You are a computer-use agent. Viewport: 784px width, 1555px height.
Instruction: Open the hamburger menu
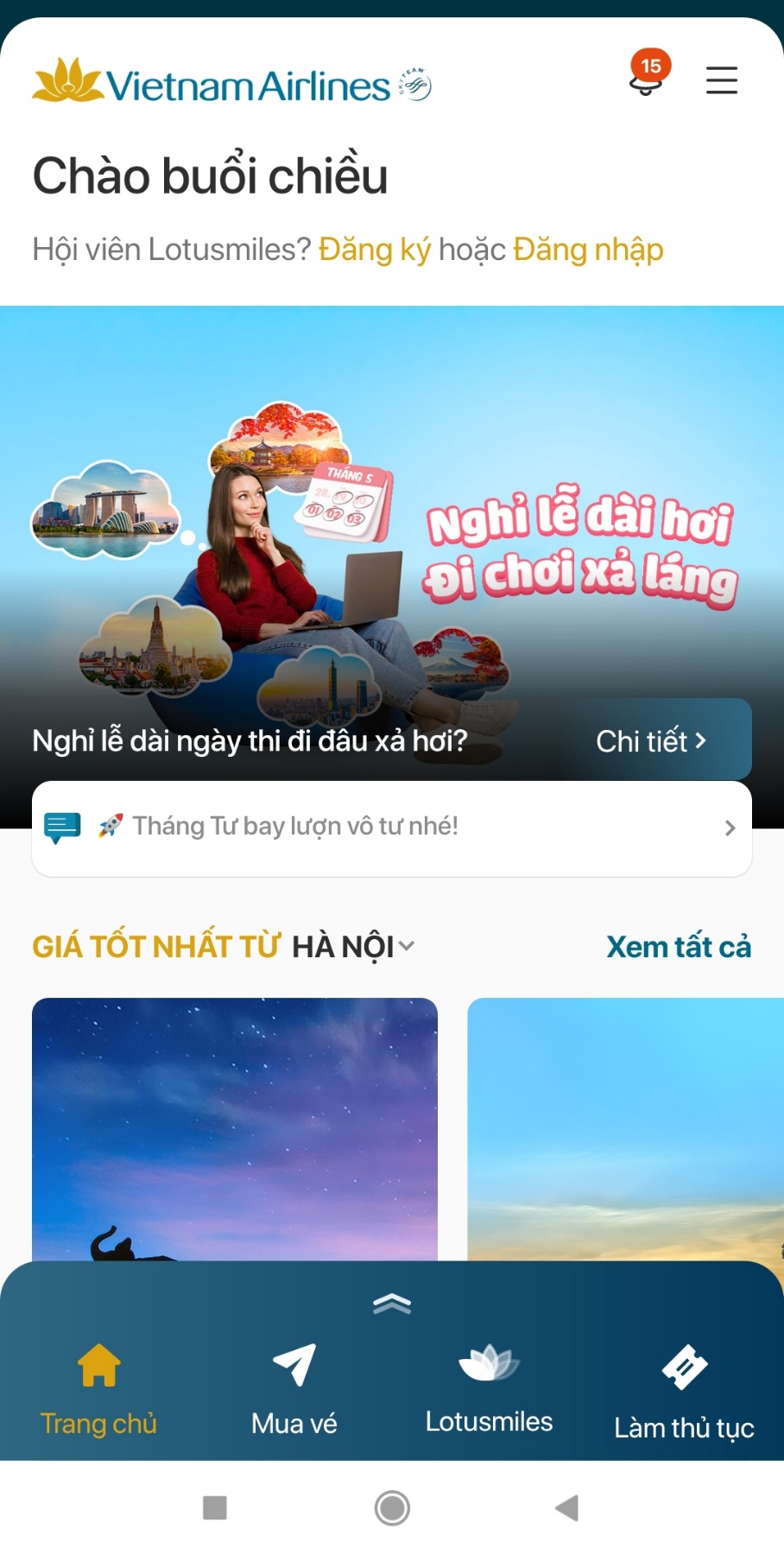pyautogui.click(x=721, y=80)
